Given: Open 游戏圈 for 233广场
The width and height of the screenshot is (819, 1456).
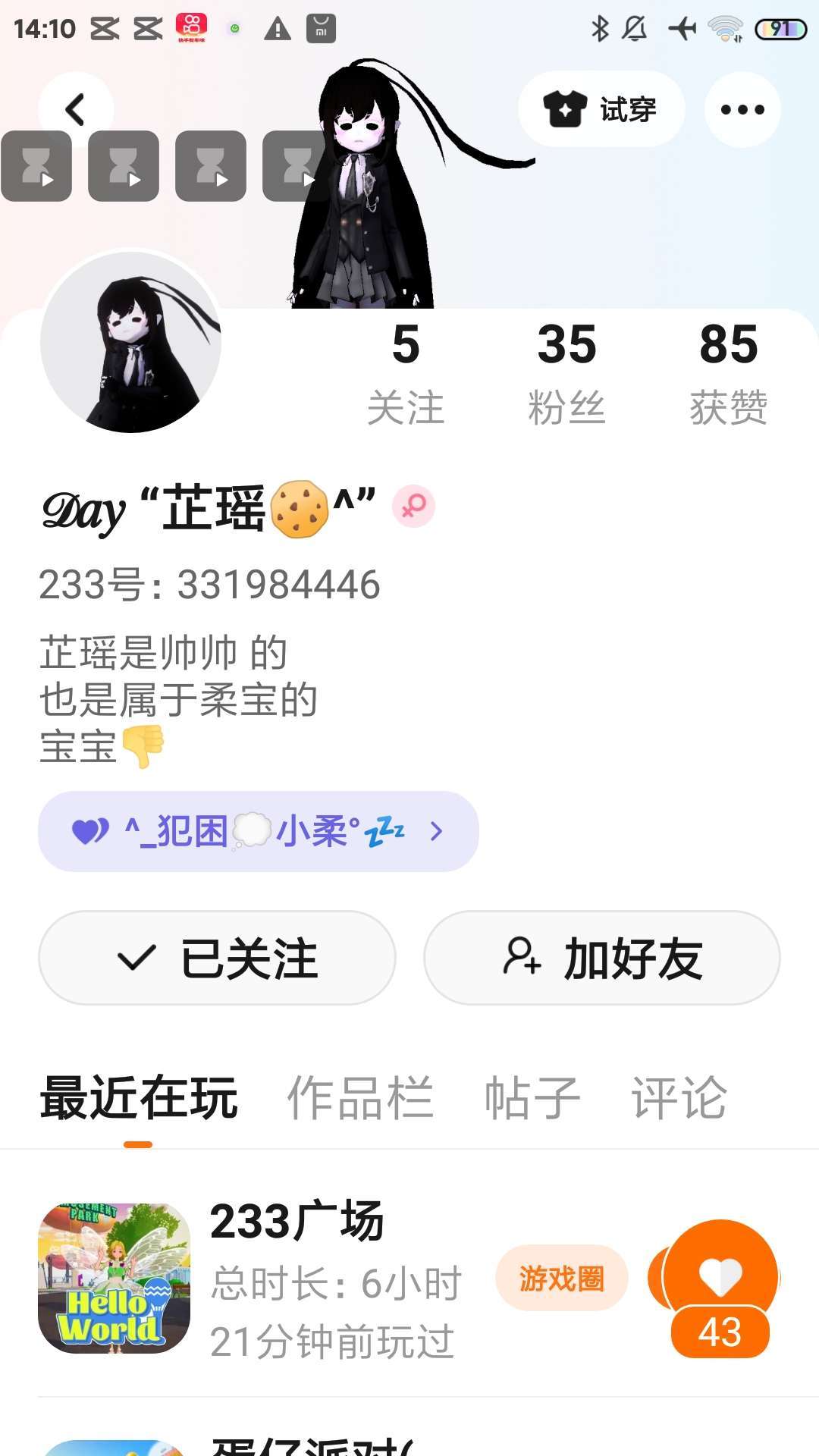Looking at the screenshot, I should (x=561, y=1278).
